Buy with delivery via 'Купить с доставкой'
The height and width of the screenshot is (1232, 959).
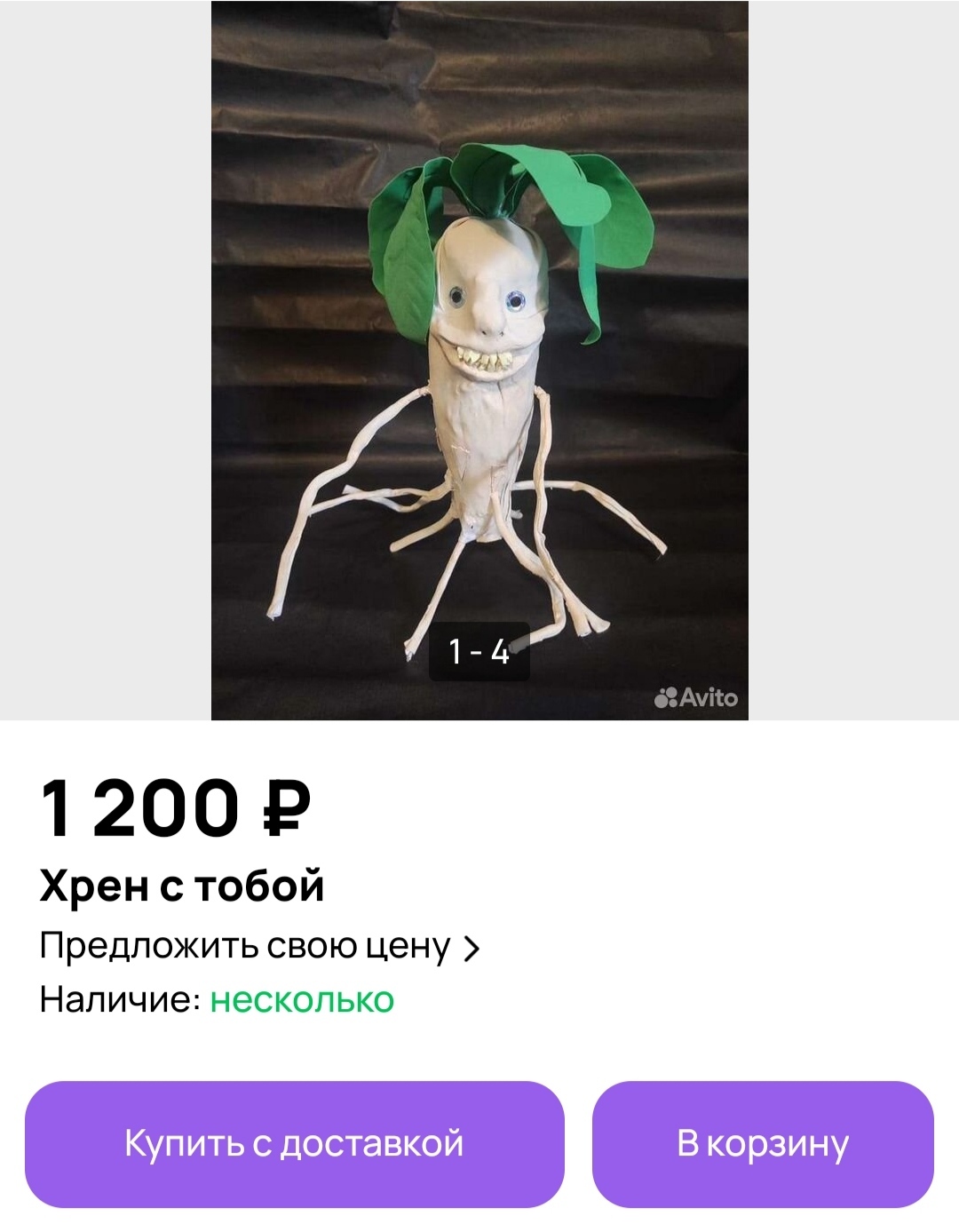click(294, 1143)
